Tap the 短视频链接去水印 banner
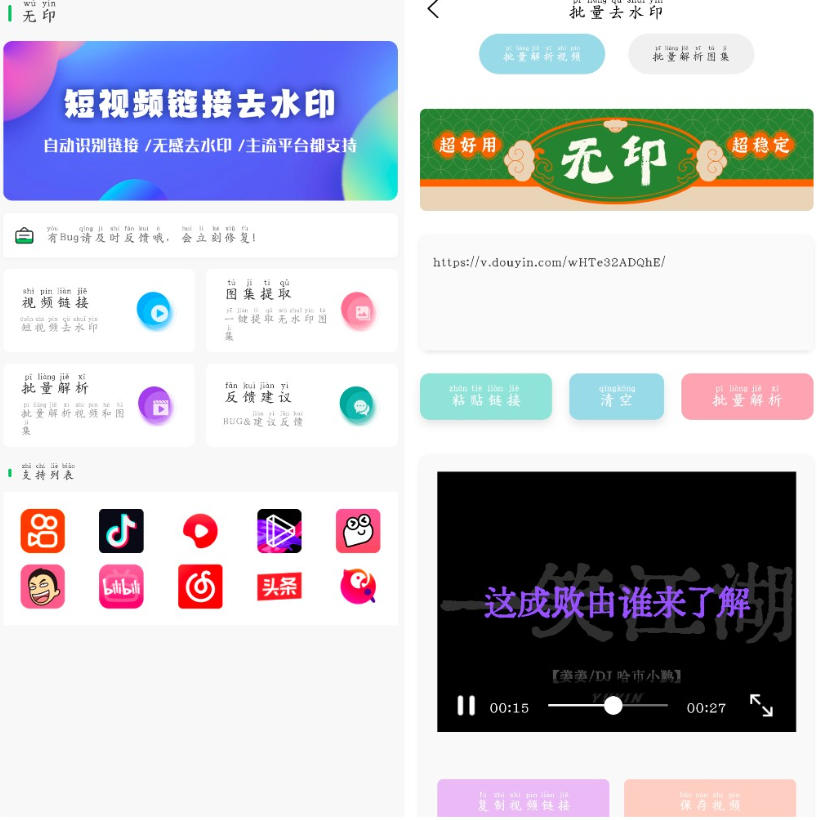818x820 pixels. pos(200,121)
